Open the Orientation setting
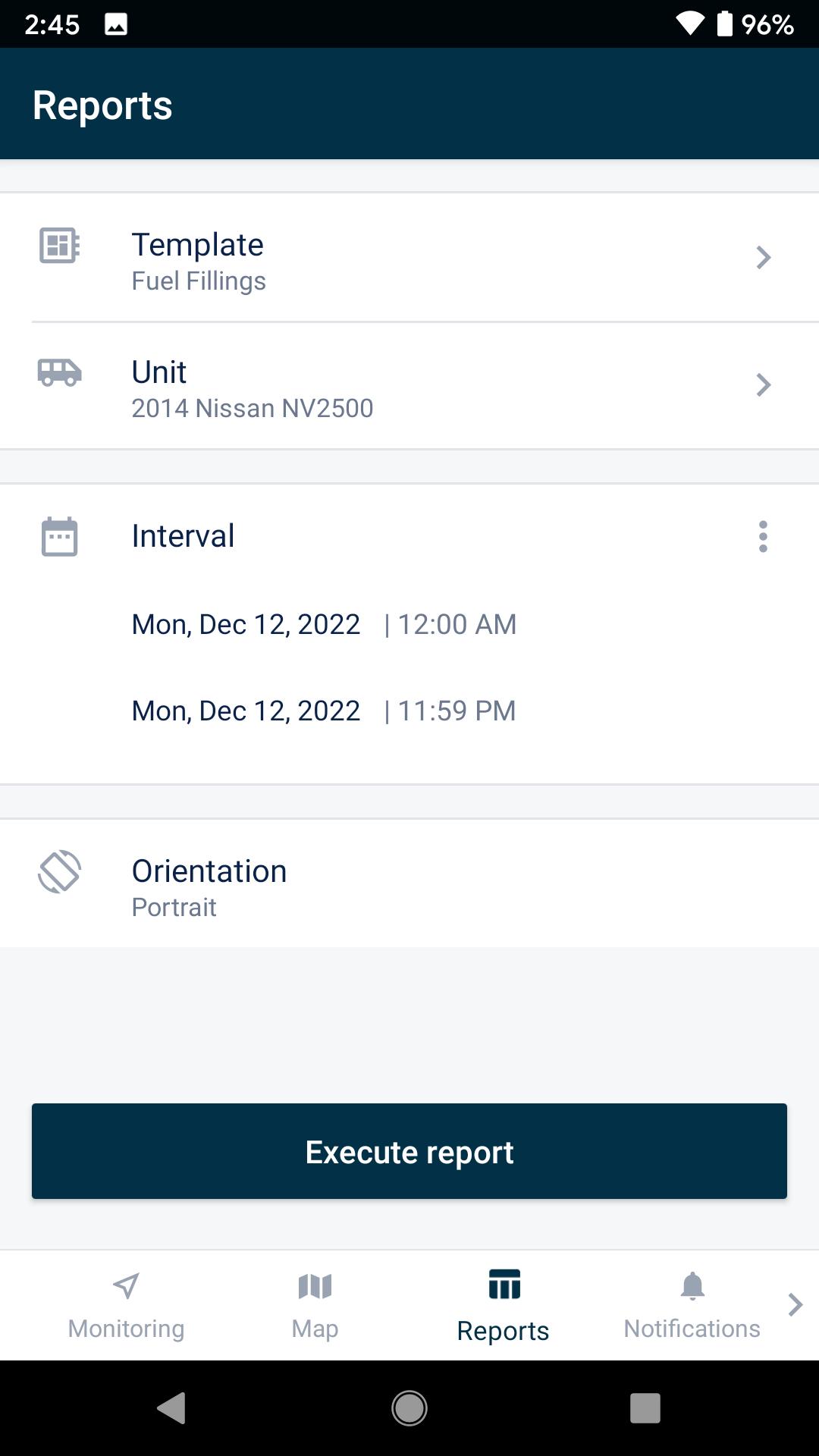This screenshot has height=1456, width=819. click(x=409, y=884)
